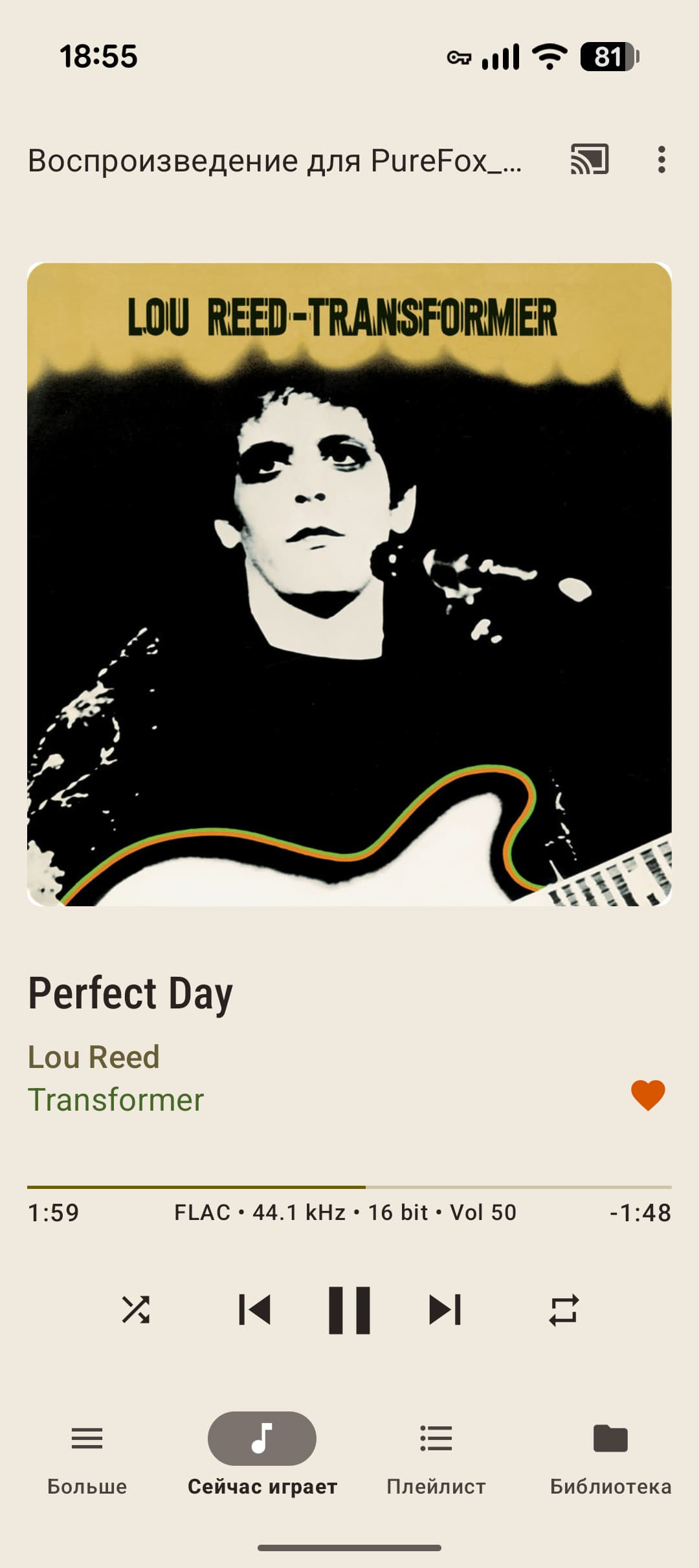Pause Perfect Day playback
699x1568 pixels.
(349, 1311)
